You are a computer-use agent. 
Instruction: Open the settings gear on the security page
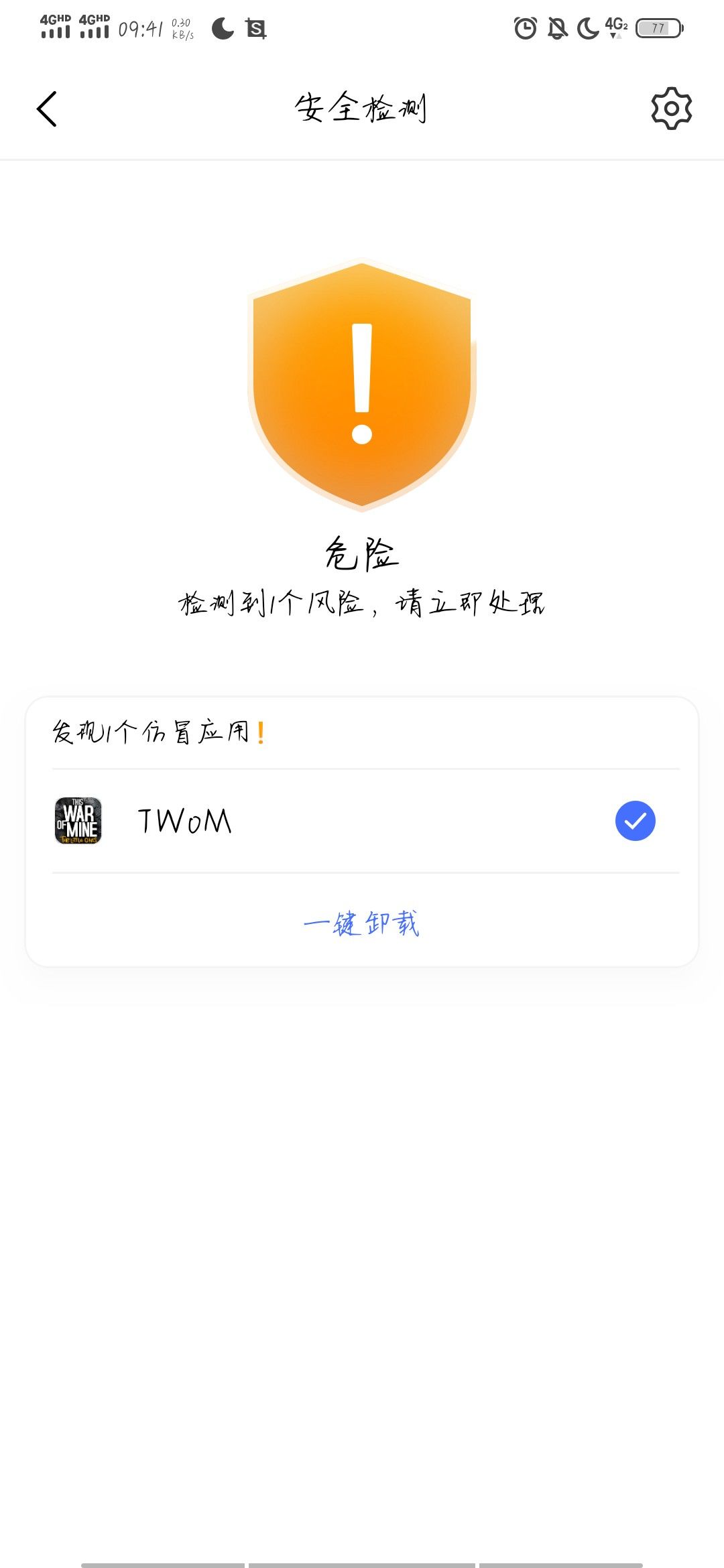[x=671, y=108]
